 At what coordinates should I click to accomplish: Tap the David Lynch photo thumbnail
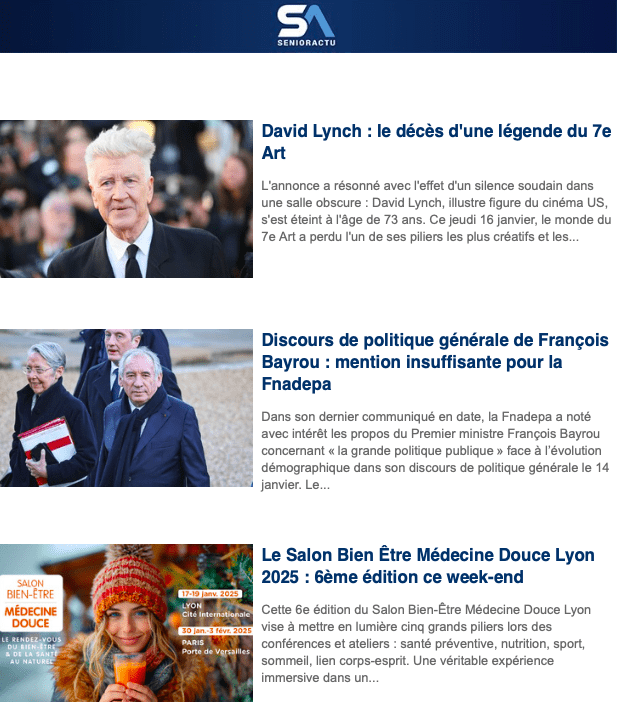[126, 199]
